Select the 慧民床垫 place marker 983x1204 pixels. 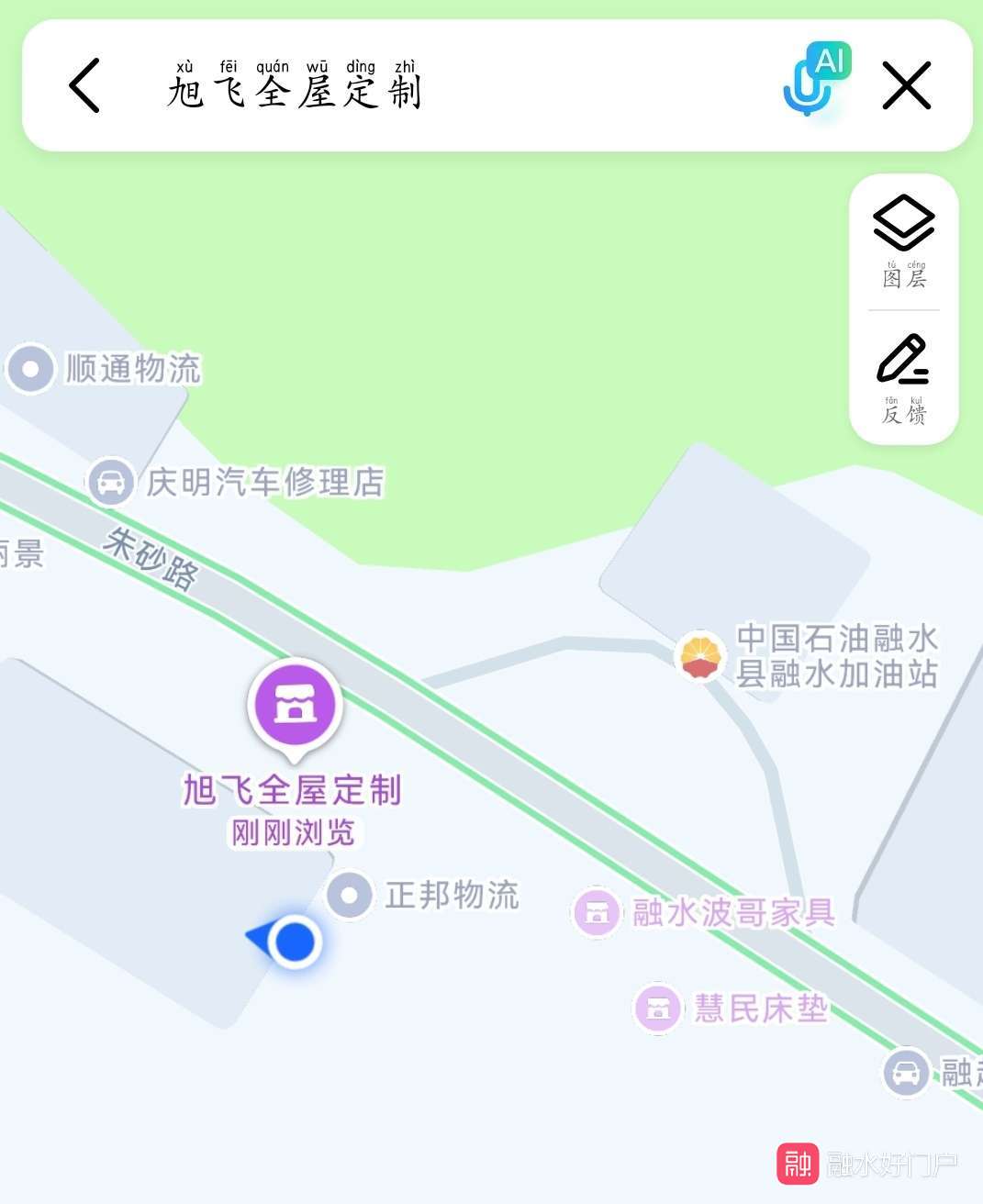point(658,1009)
